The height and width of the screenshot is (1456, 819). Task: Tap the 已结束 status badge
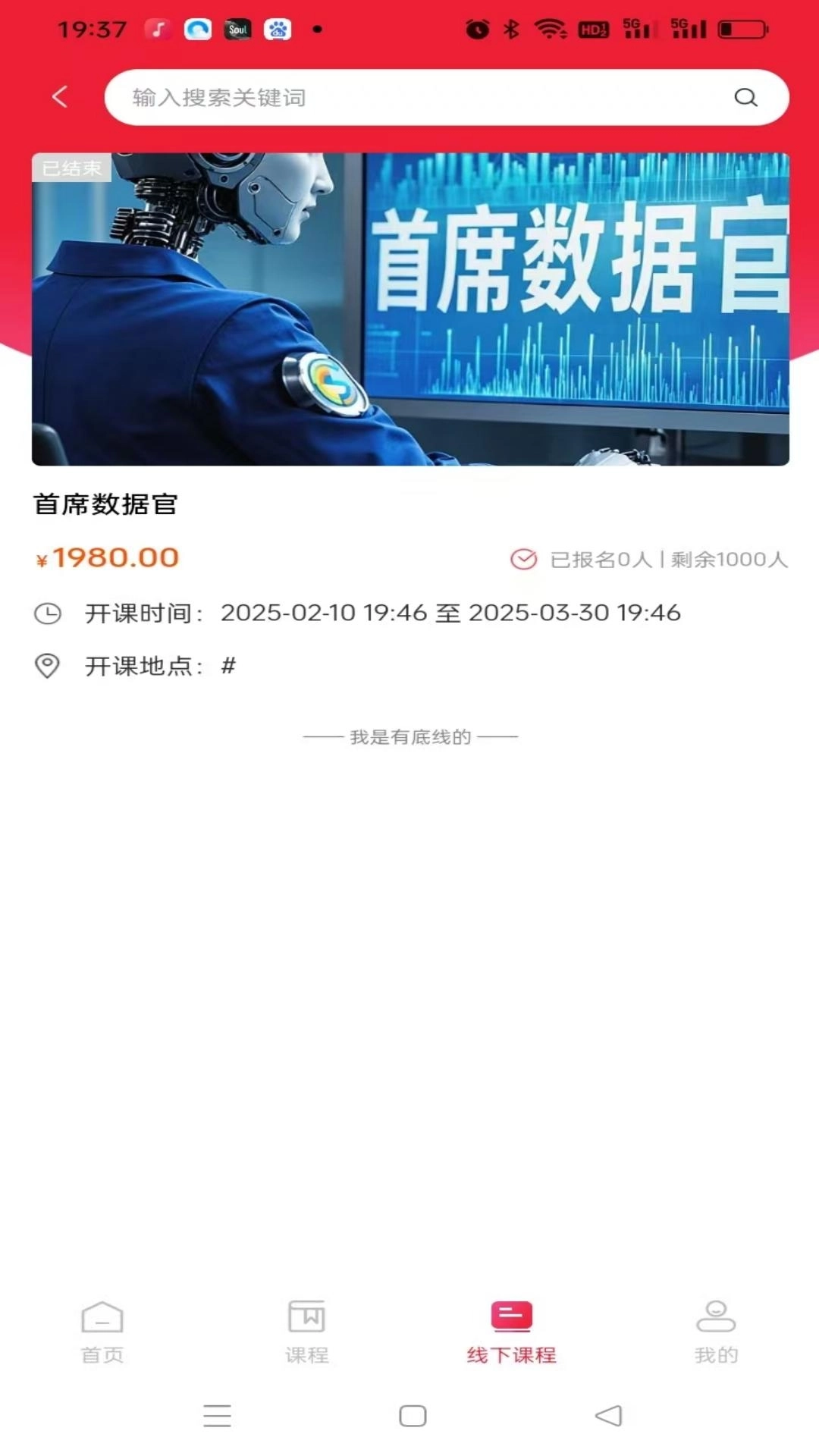click(71, 169)
